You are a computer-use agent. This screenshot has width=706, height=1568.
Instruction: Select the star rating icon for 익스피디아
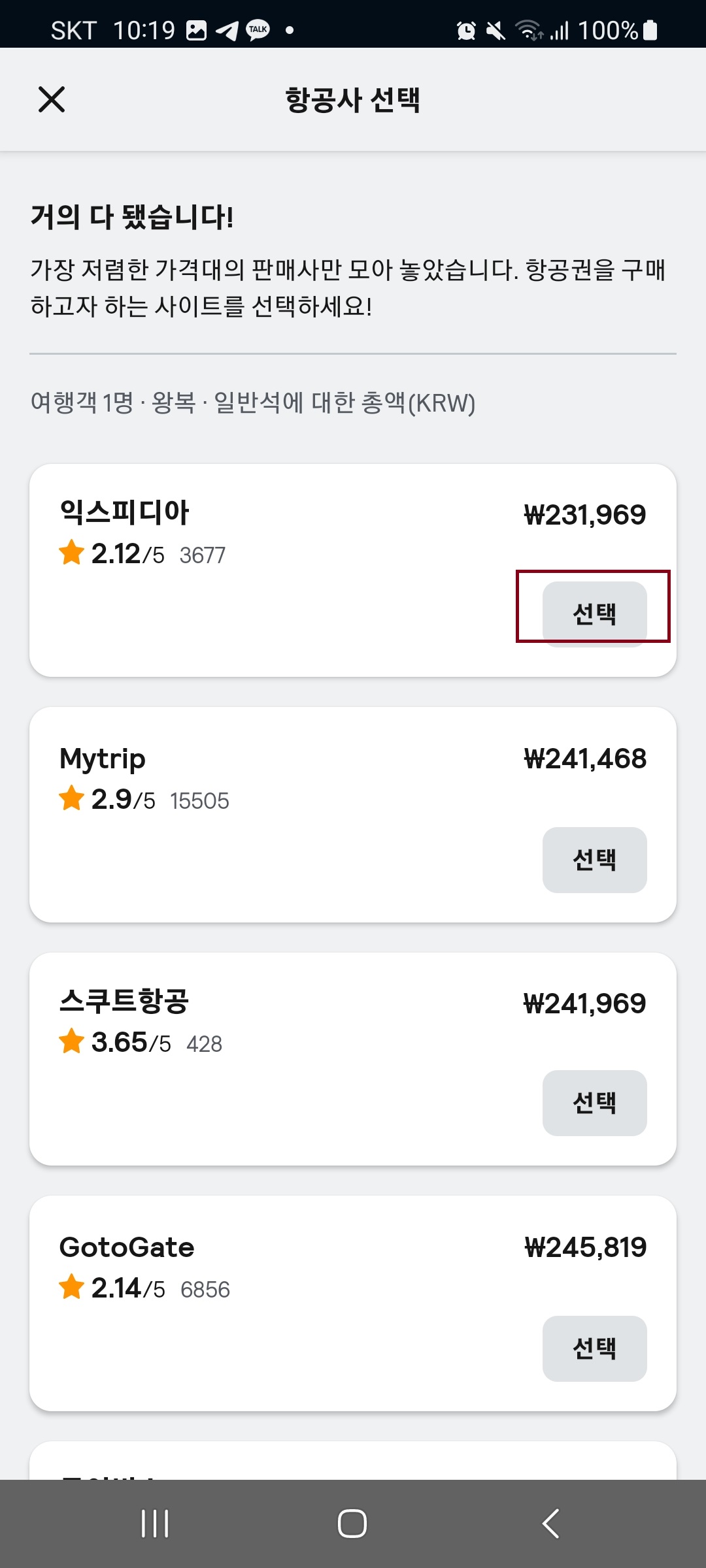point(71,554)
